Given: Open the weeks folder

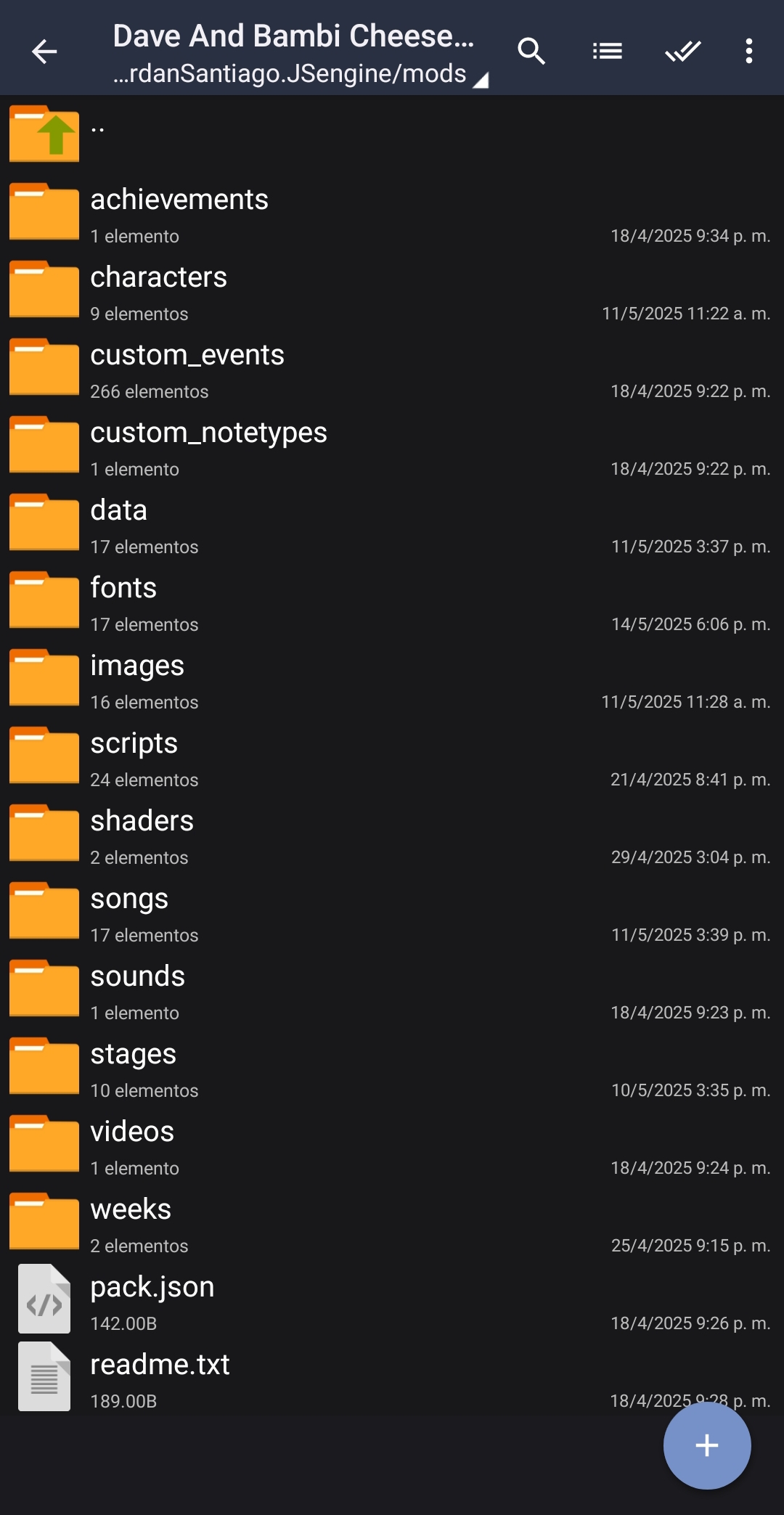Looking at the screenshot, I should [392, 1222].
